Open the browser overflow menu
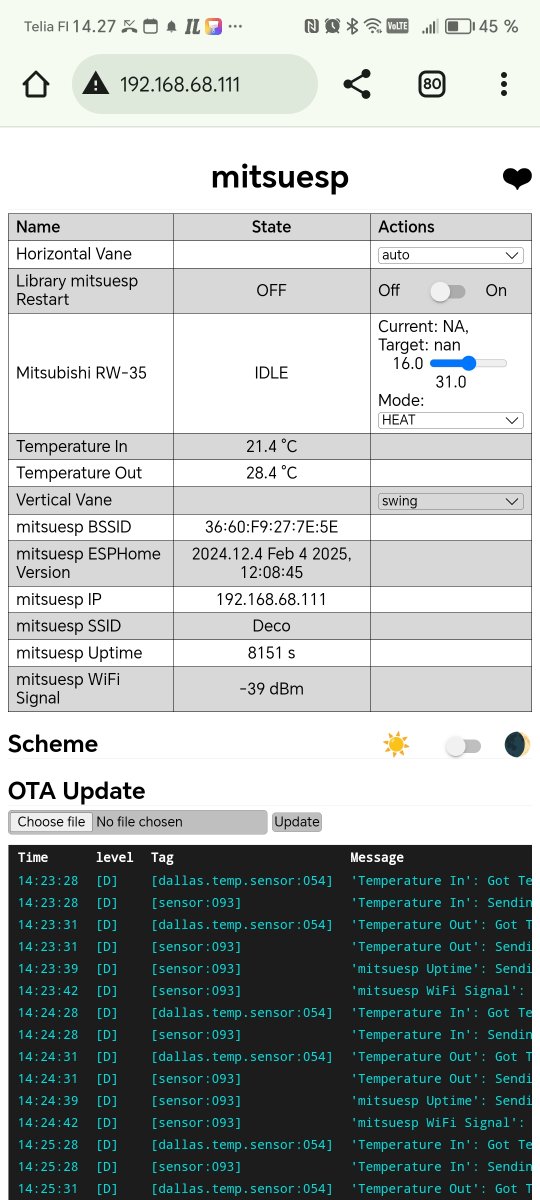The width and height of the screenshot is (540, 1200). (x=504, y=84)
